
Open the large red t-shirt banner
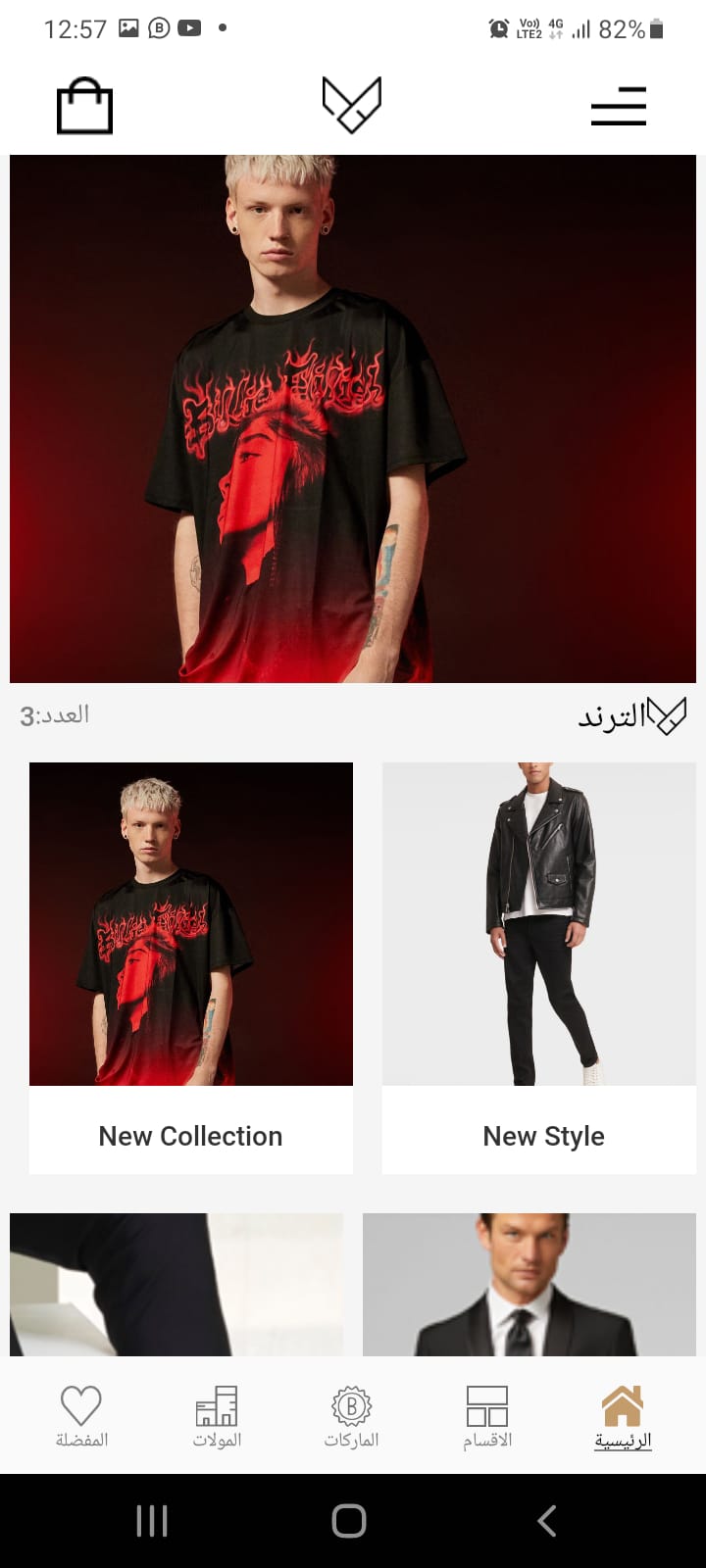pyautogui.click(x=353, y=418)
